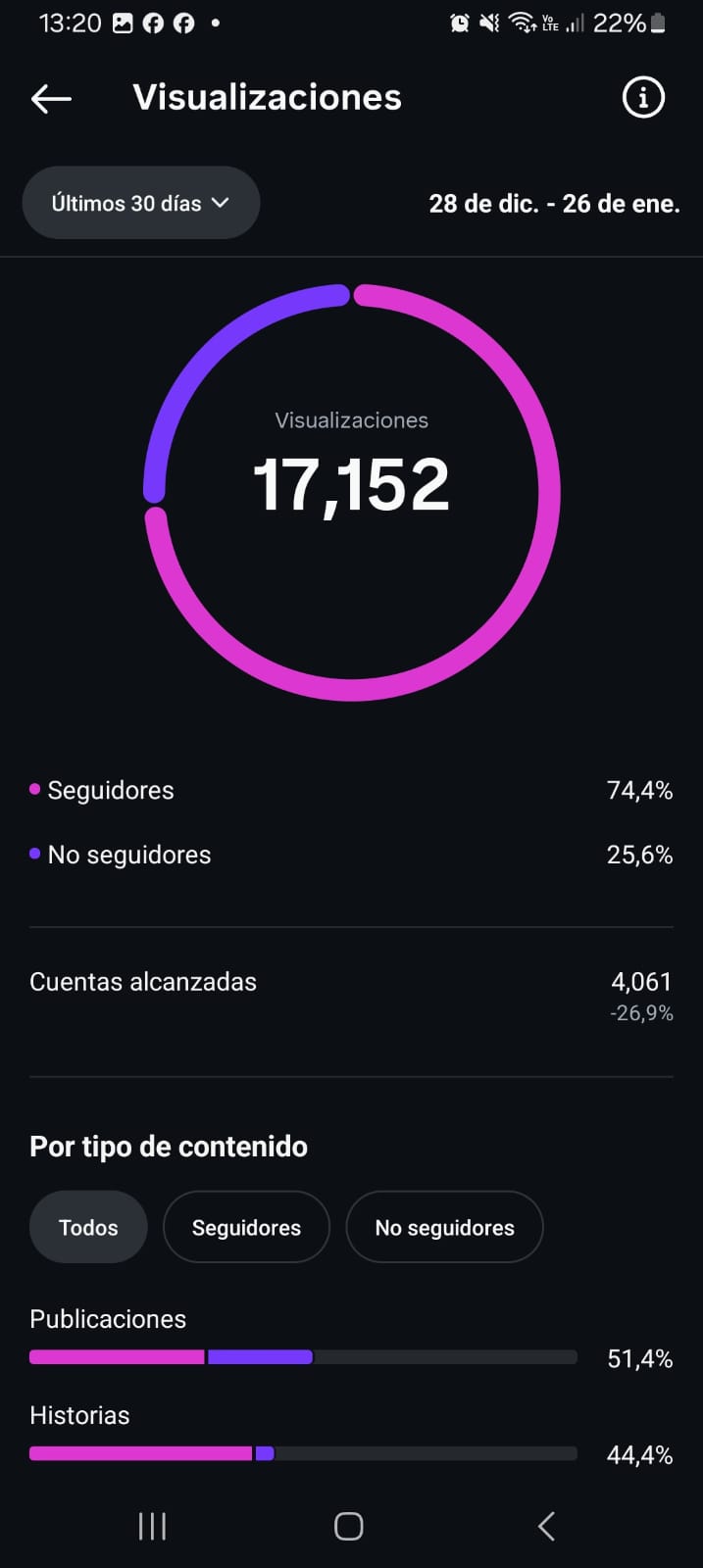Open recent apps from navigation bar
This screenshot has width=703, height=1568.
[x=152, y=1526]
